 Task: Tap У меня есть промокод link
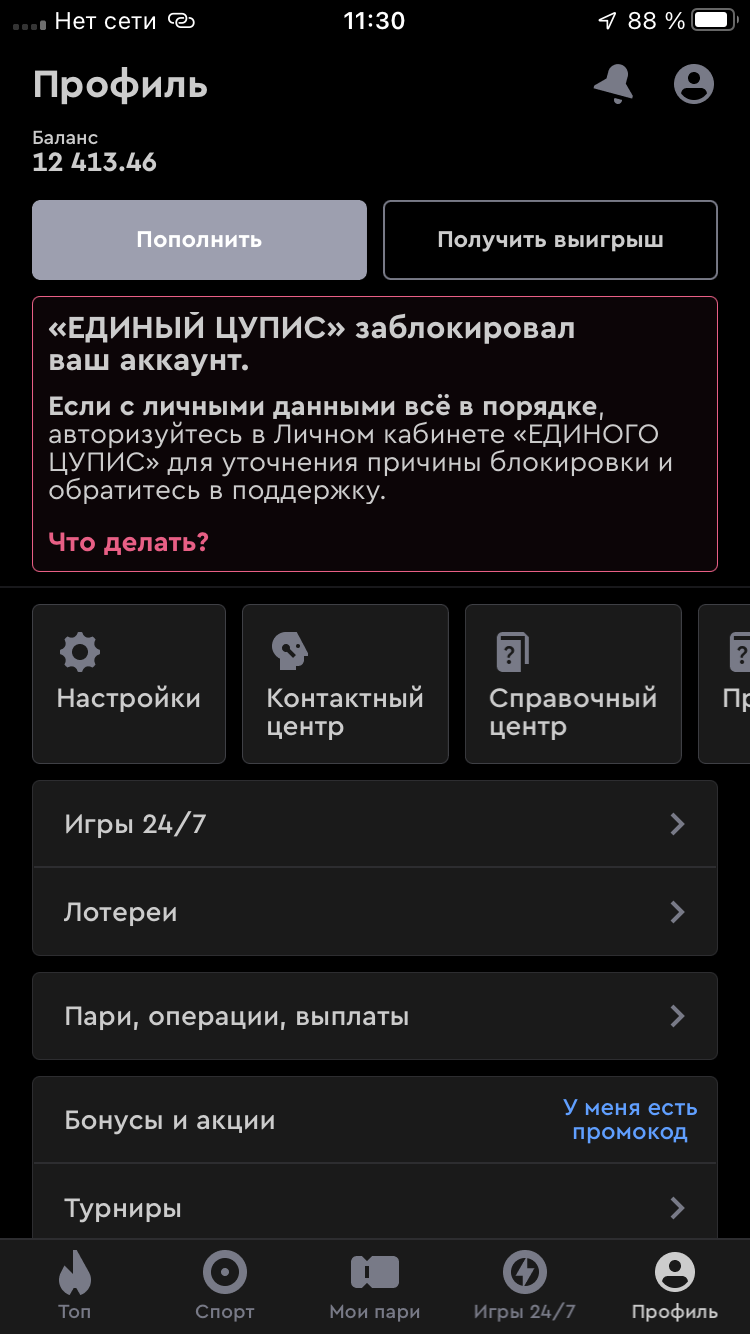(x=630, y=1120)
